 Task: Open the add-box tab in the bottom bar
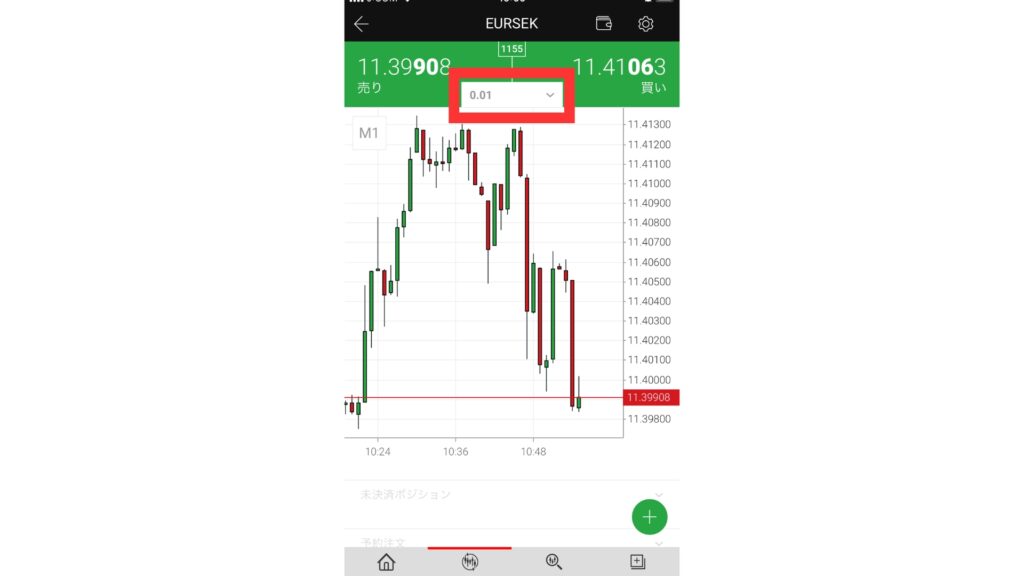pyautogui.click(x=637, y=562)
